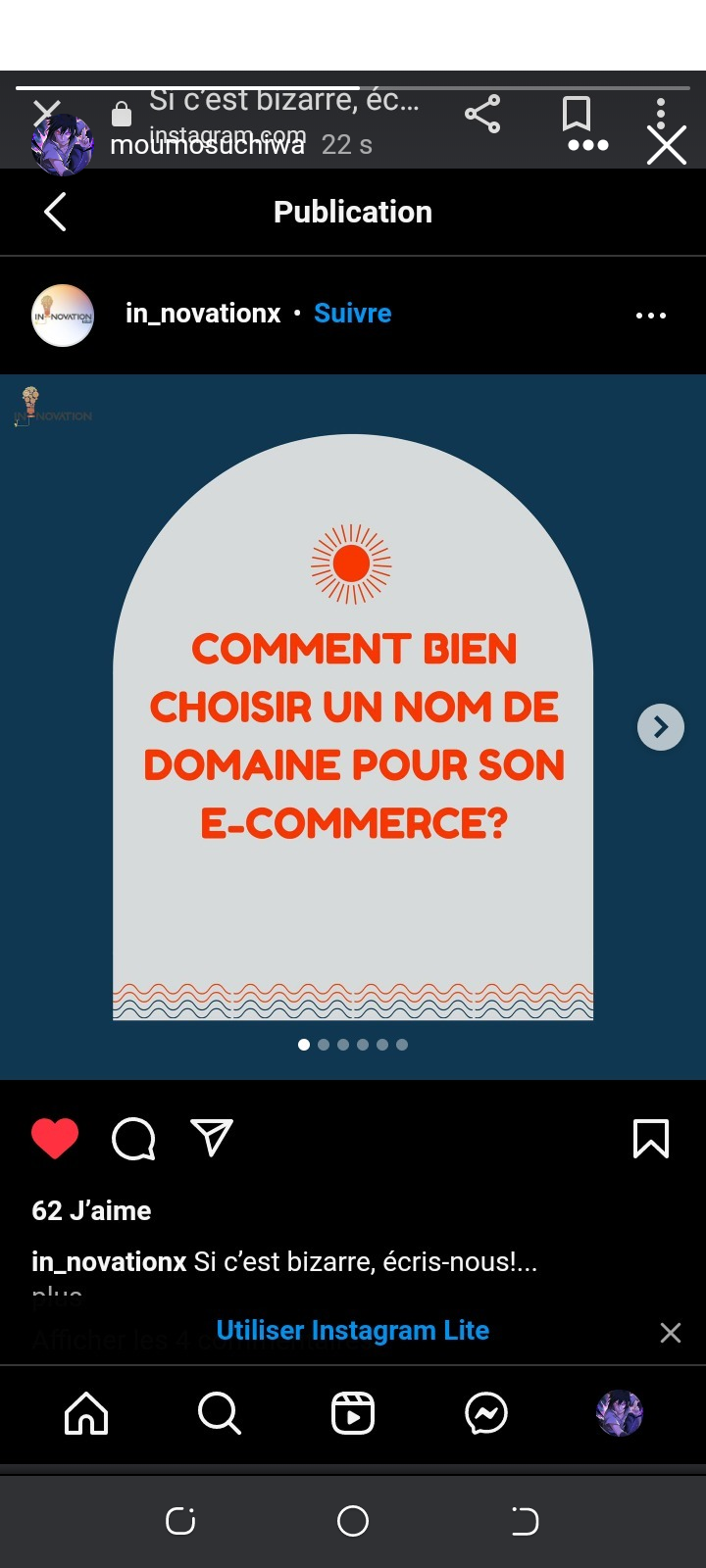
Task: Open moumosuchiwa's profile from the story header
Action: (206, 145)
